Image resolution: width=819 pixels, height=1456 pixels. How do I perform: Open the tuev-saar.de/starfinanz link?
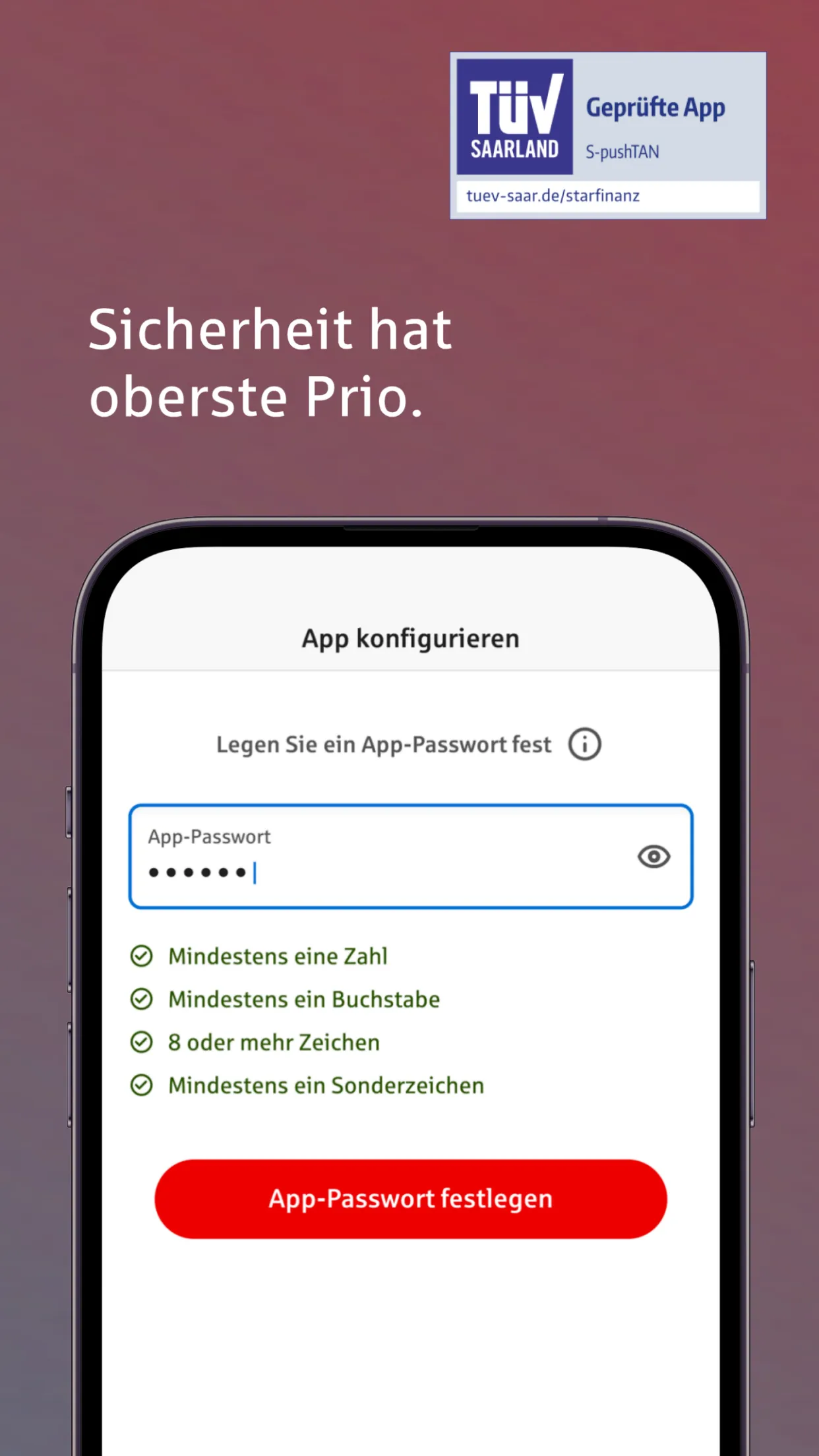pos(553,195)
